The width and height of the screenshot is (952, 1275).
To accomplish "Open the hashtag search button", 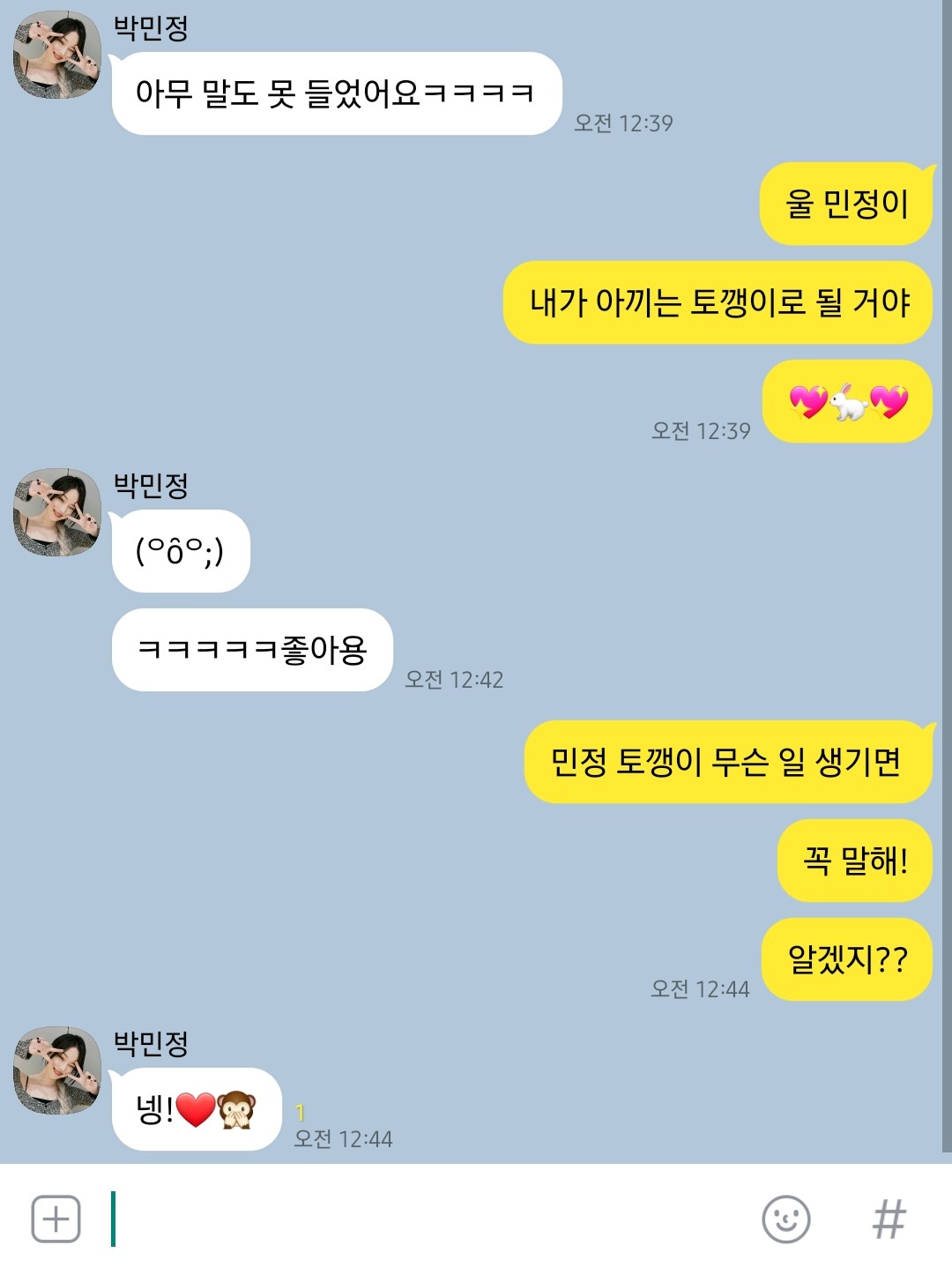I will pyautogui.click(x=889, y=1219).
